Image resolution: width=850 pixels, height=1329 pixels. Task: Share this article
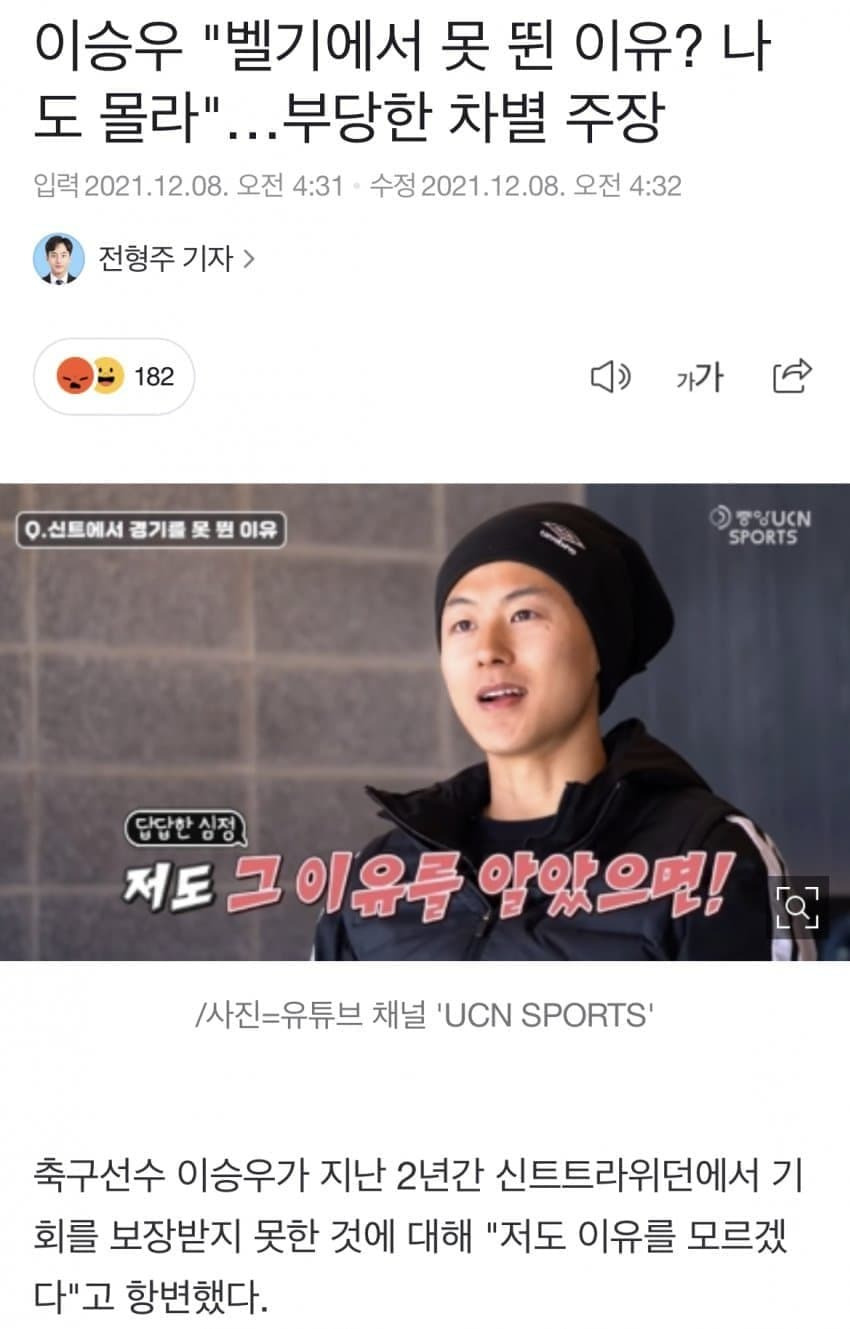coord(793,376)
